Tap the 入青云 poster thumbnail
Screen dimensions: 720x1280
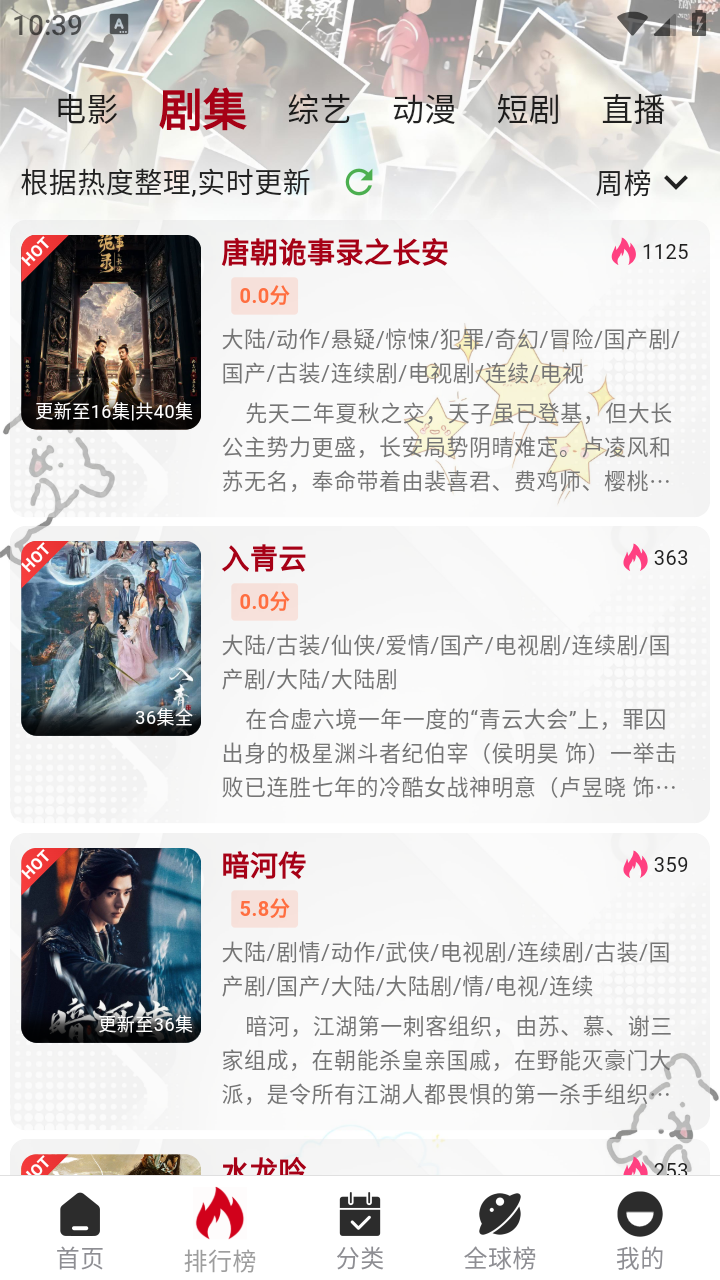[110, 637]
